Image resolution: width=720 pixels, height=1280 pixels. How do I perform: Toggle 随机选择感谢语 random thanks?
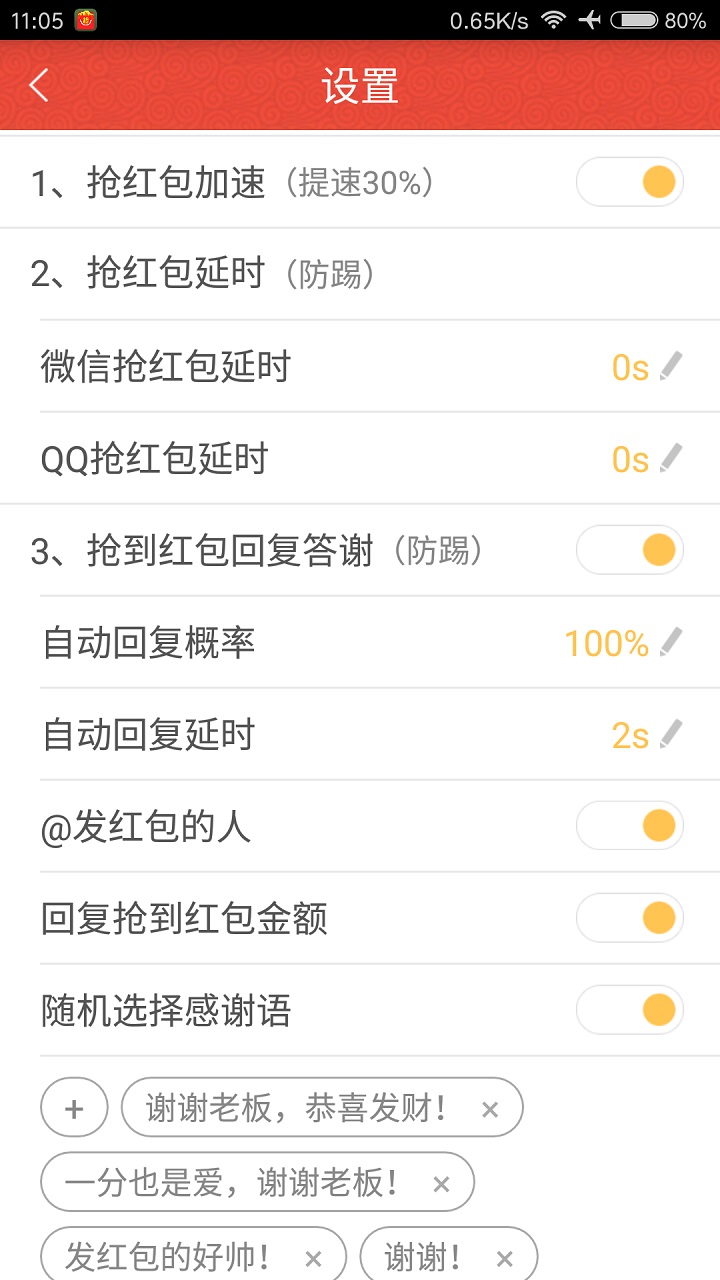click(630, 1010)
